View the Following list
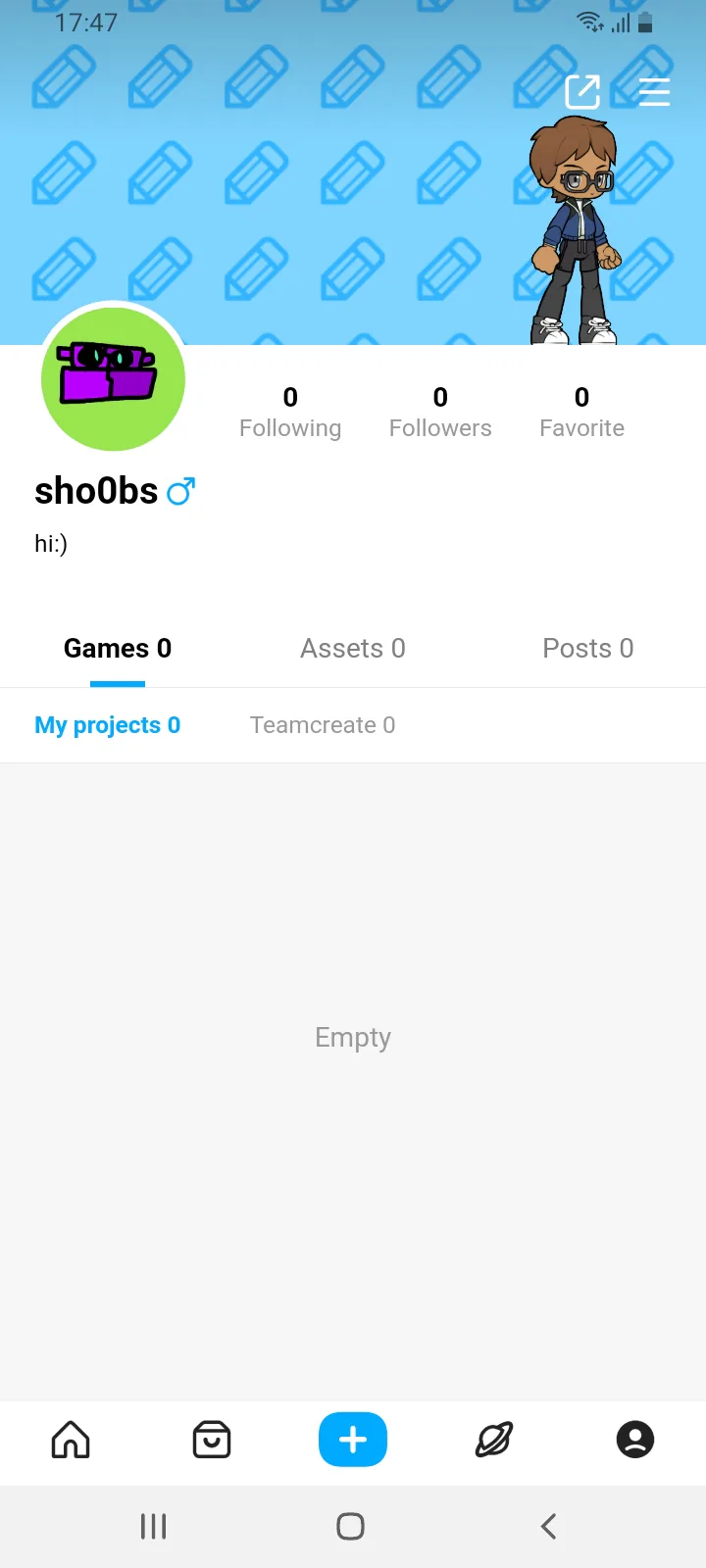This screenshot has width=706, height=1568. (x=290, y=413)
